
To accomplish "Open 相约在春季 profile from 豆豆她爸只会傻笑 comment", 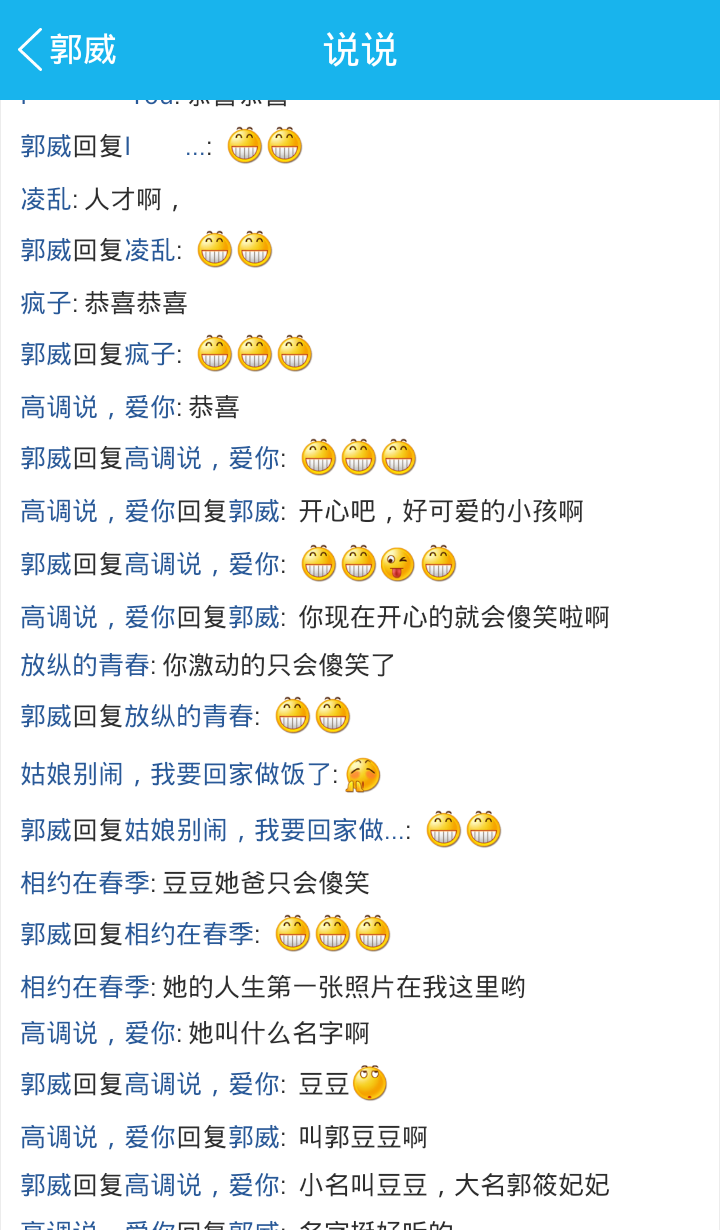I will point(85,883).
